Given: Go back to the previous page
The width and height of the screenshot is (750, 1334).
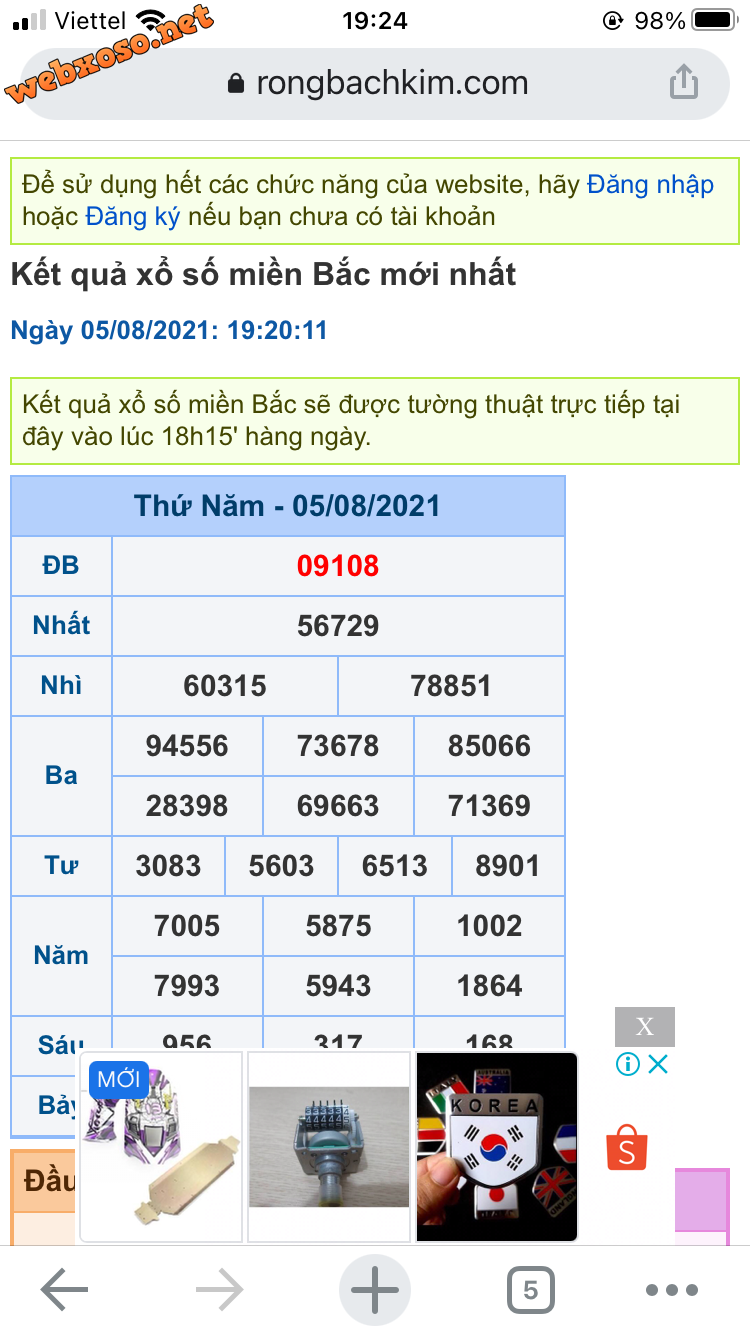Looking at the screenshot, I should pyautogui.click(x=65, y=1290).
